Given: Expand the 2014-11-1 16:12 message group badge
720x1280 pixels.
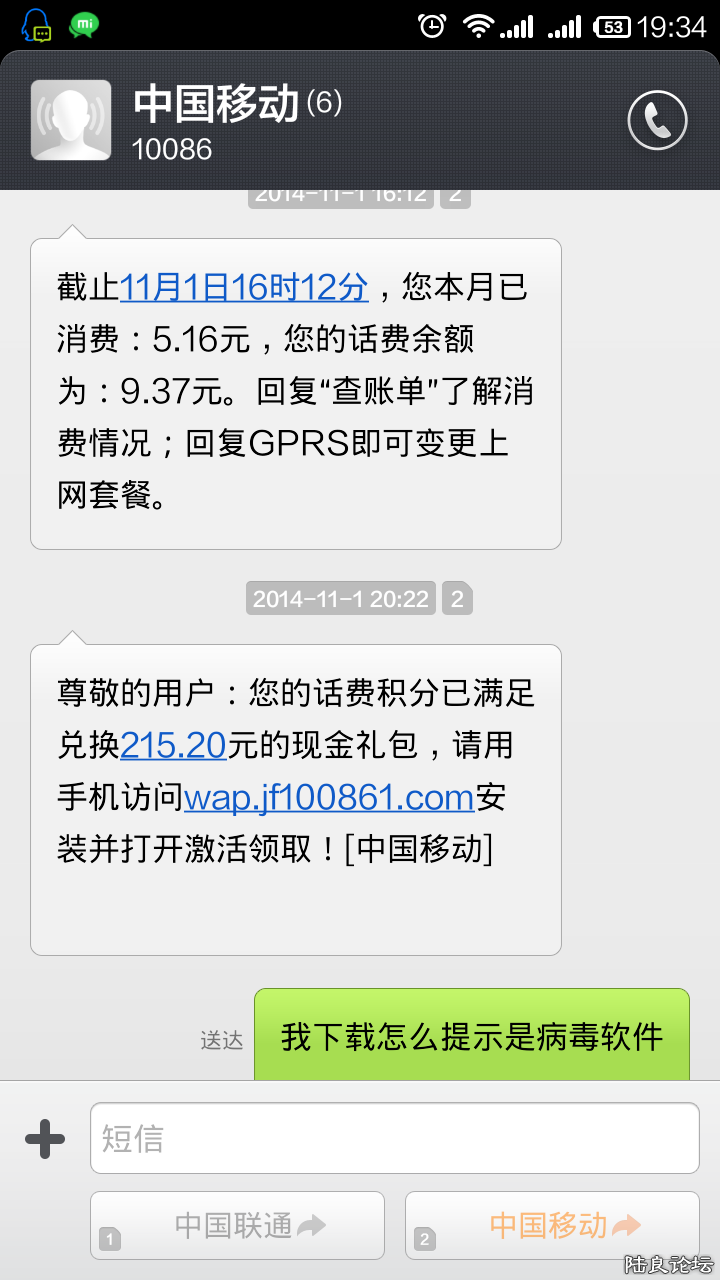Looking at the screenshot, I should (x=455, y=194).
